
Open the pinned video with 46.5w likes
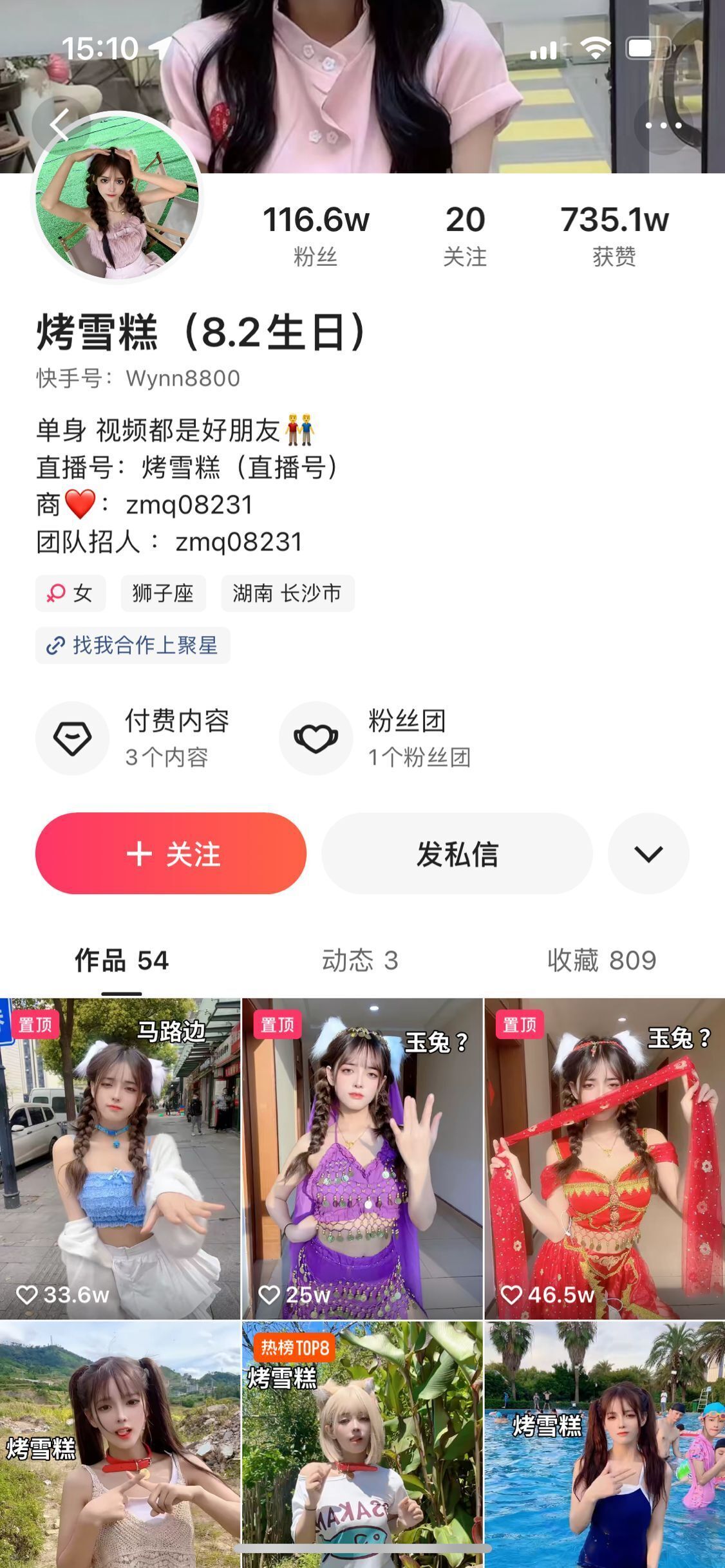(x=604, y=1159)
